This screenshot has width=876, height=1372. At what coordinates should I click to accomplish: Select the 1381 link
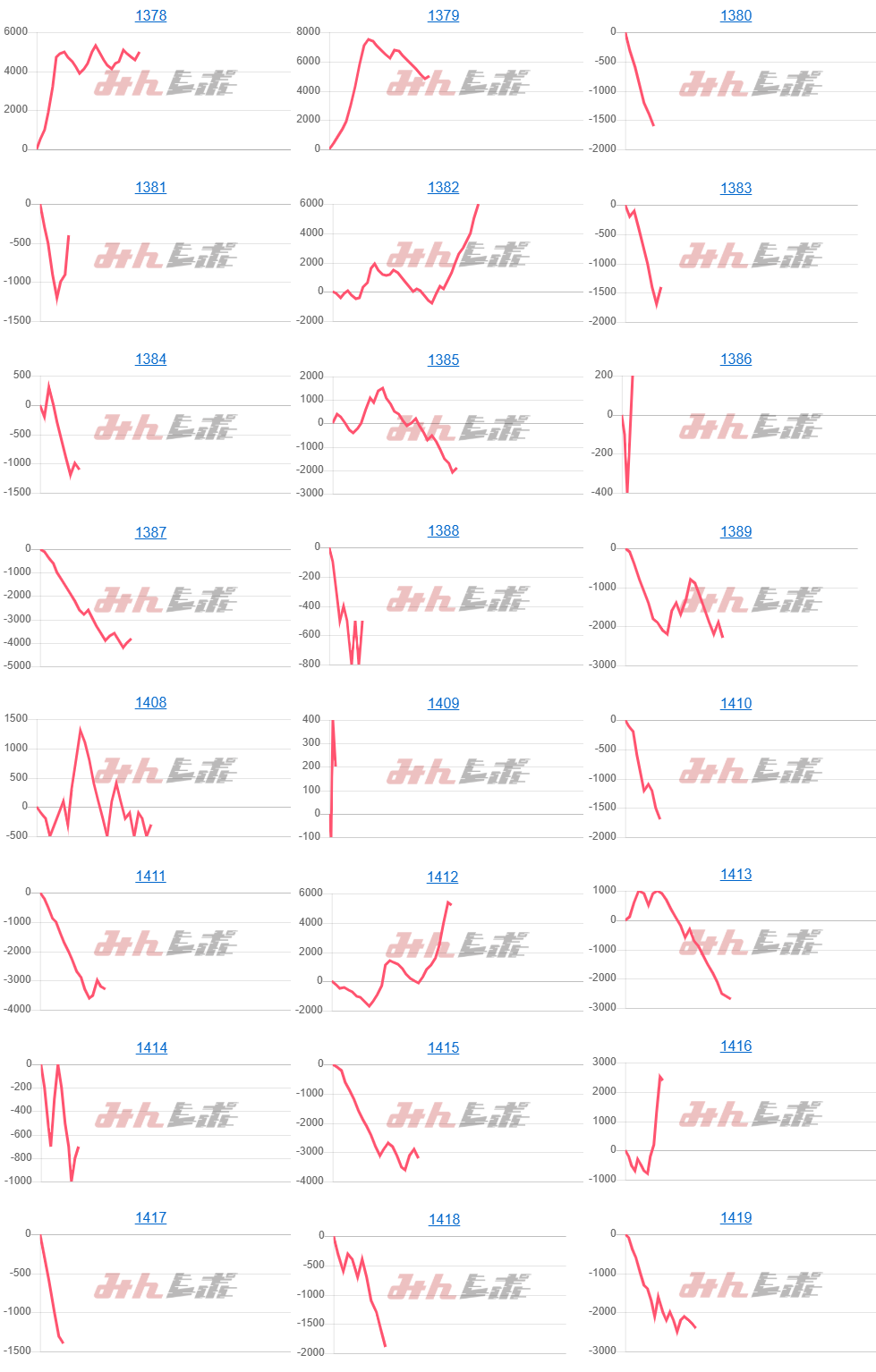150,187
